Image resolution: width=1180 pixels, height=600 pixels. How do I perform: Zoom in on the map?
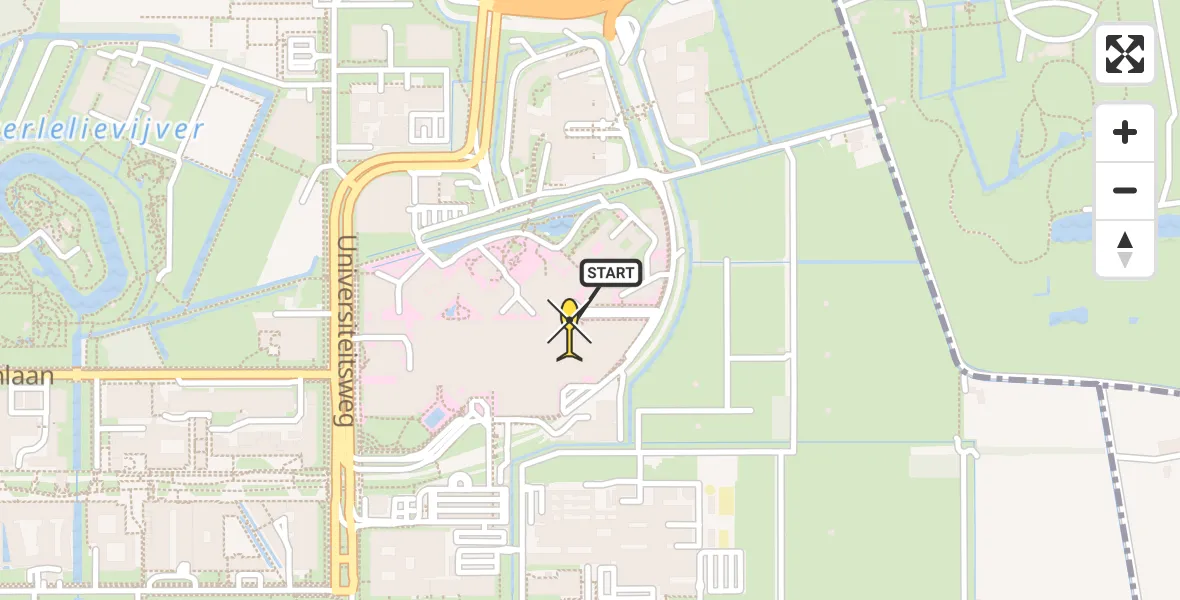(x=1125, y=133)
